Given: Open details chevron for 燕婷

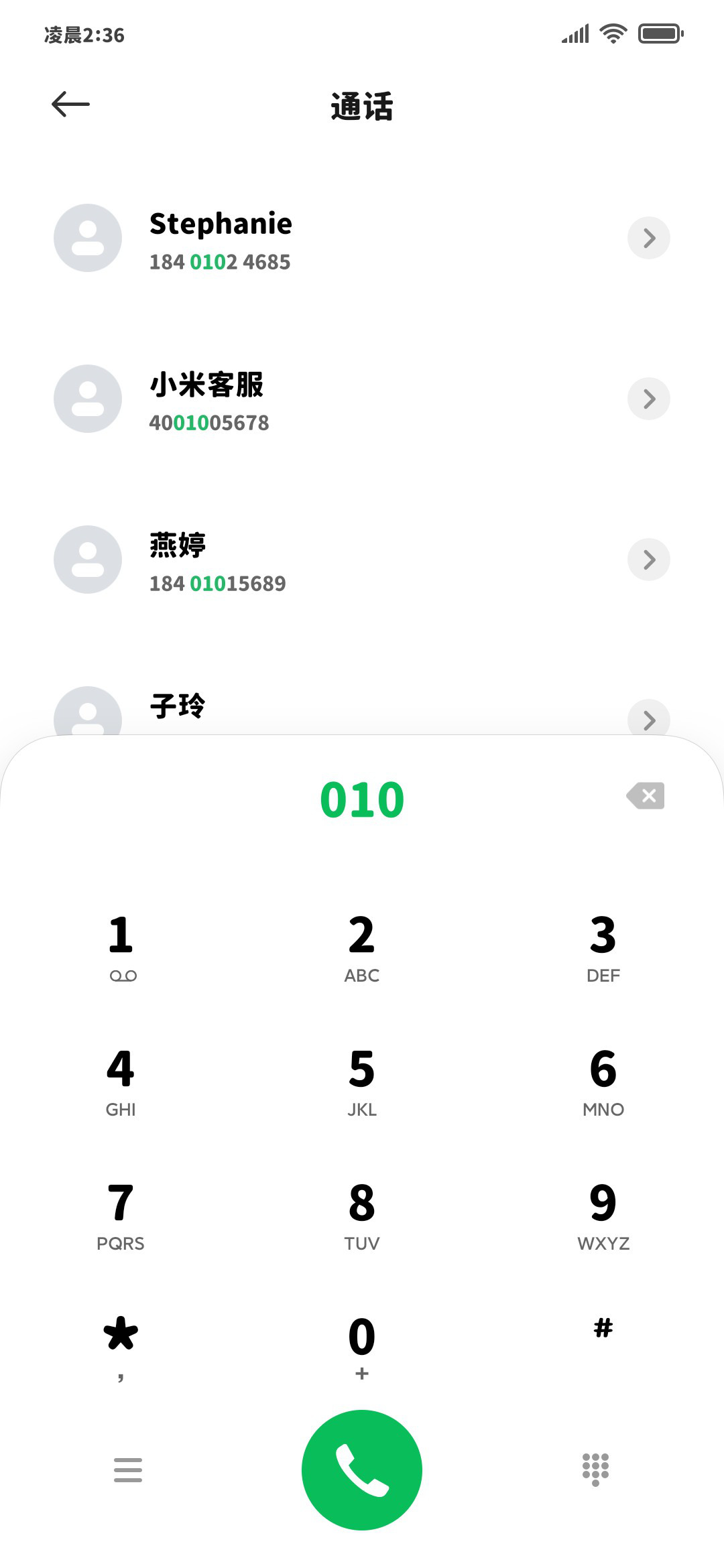Looking at the screenshot, I should click(x=648, y=560).
